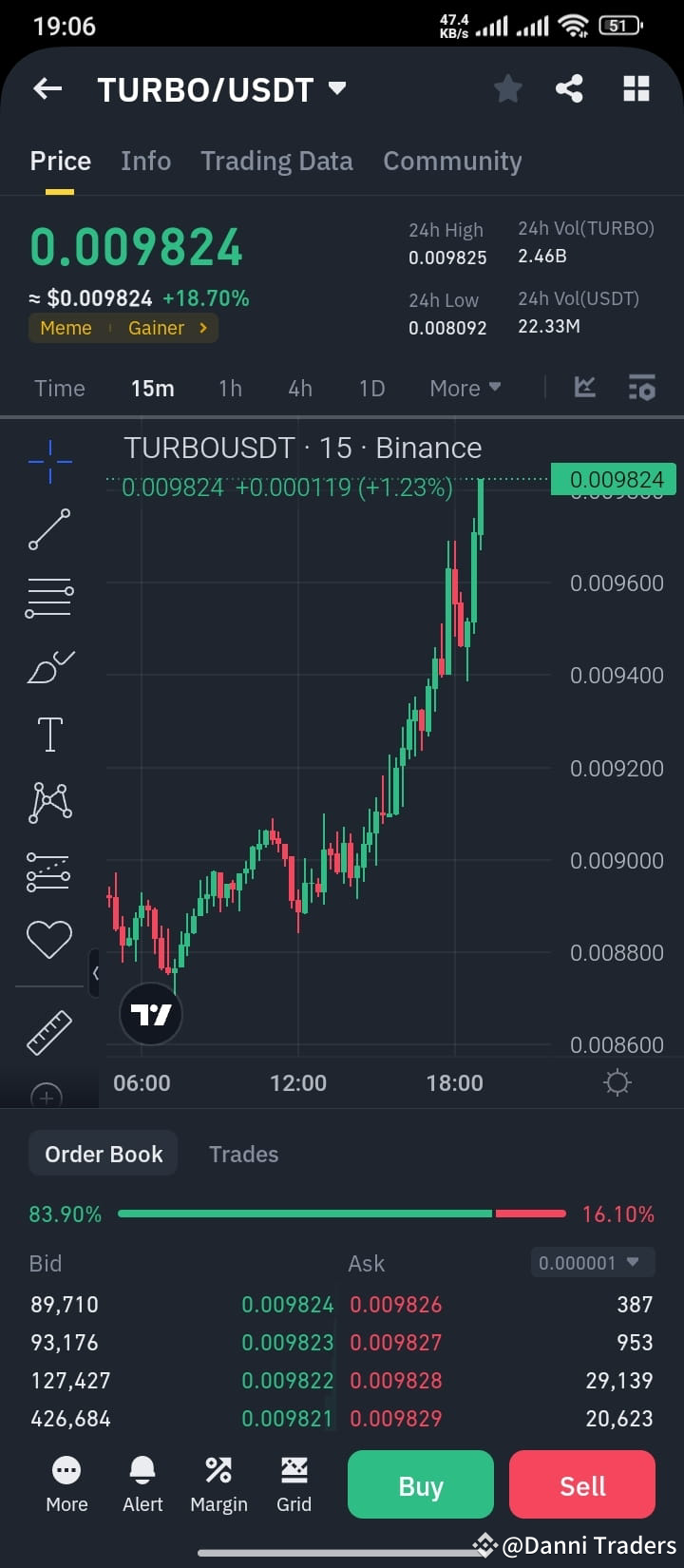Toggle chart brightness with the sun icon
684x1568 pixels.
pos(617,1082)
